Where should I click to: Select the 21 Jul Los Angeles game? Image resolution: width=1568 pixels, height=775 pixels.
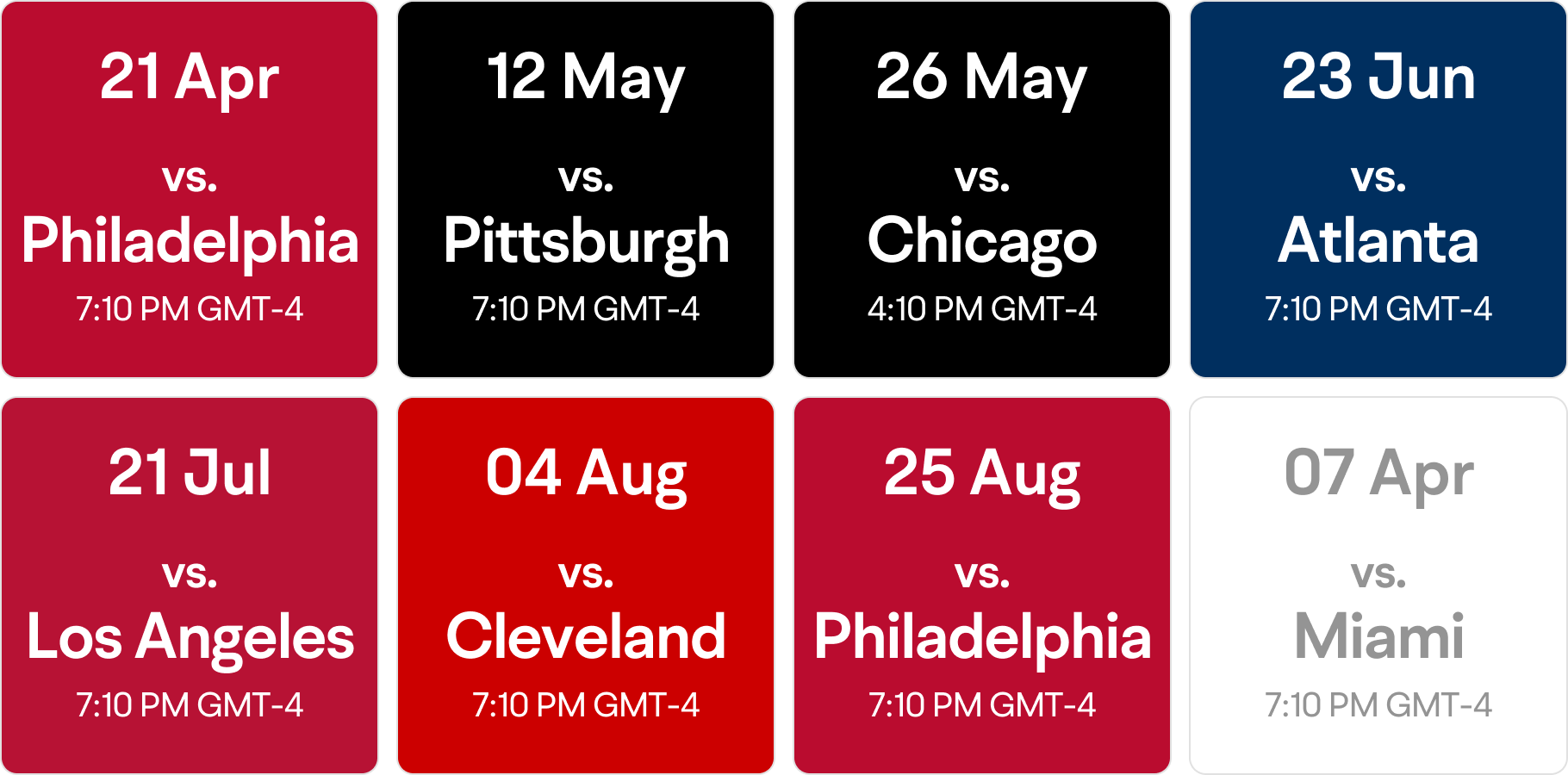[x=190, y=586]
